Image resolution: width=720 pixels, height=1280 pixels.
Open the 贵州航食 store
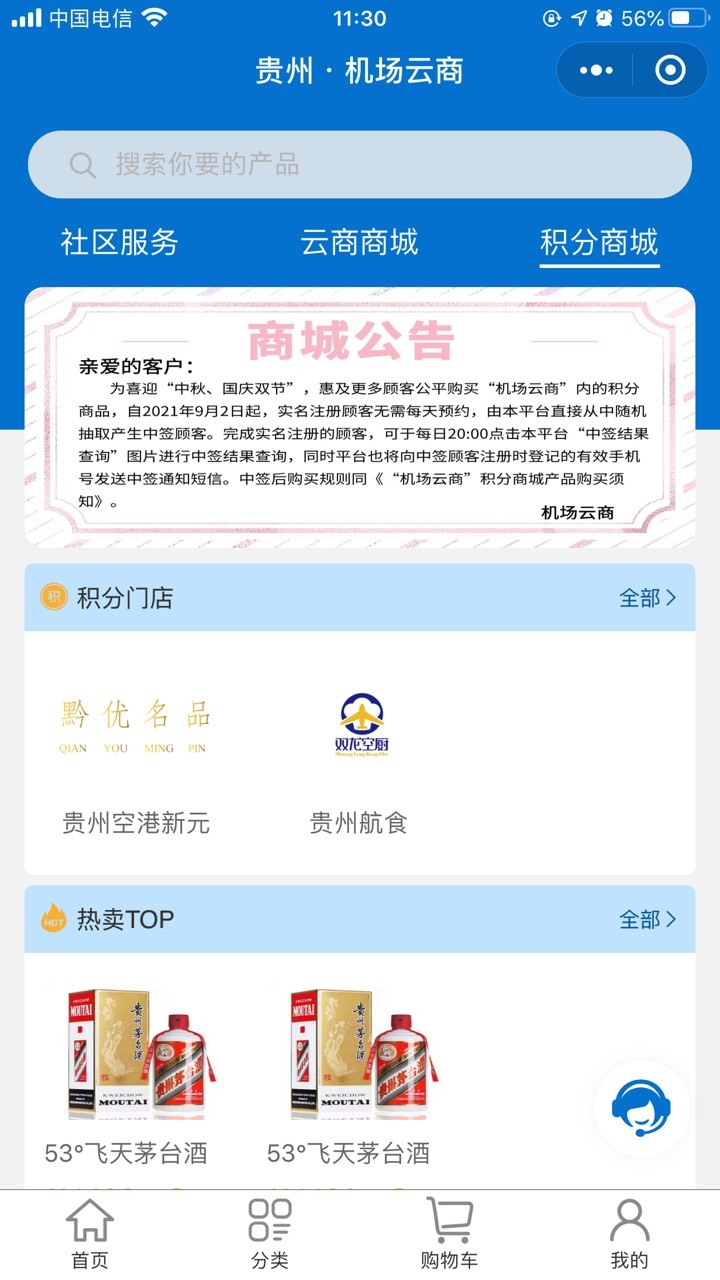coord(359,760)
